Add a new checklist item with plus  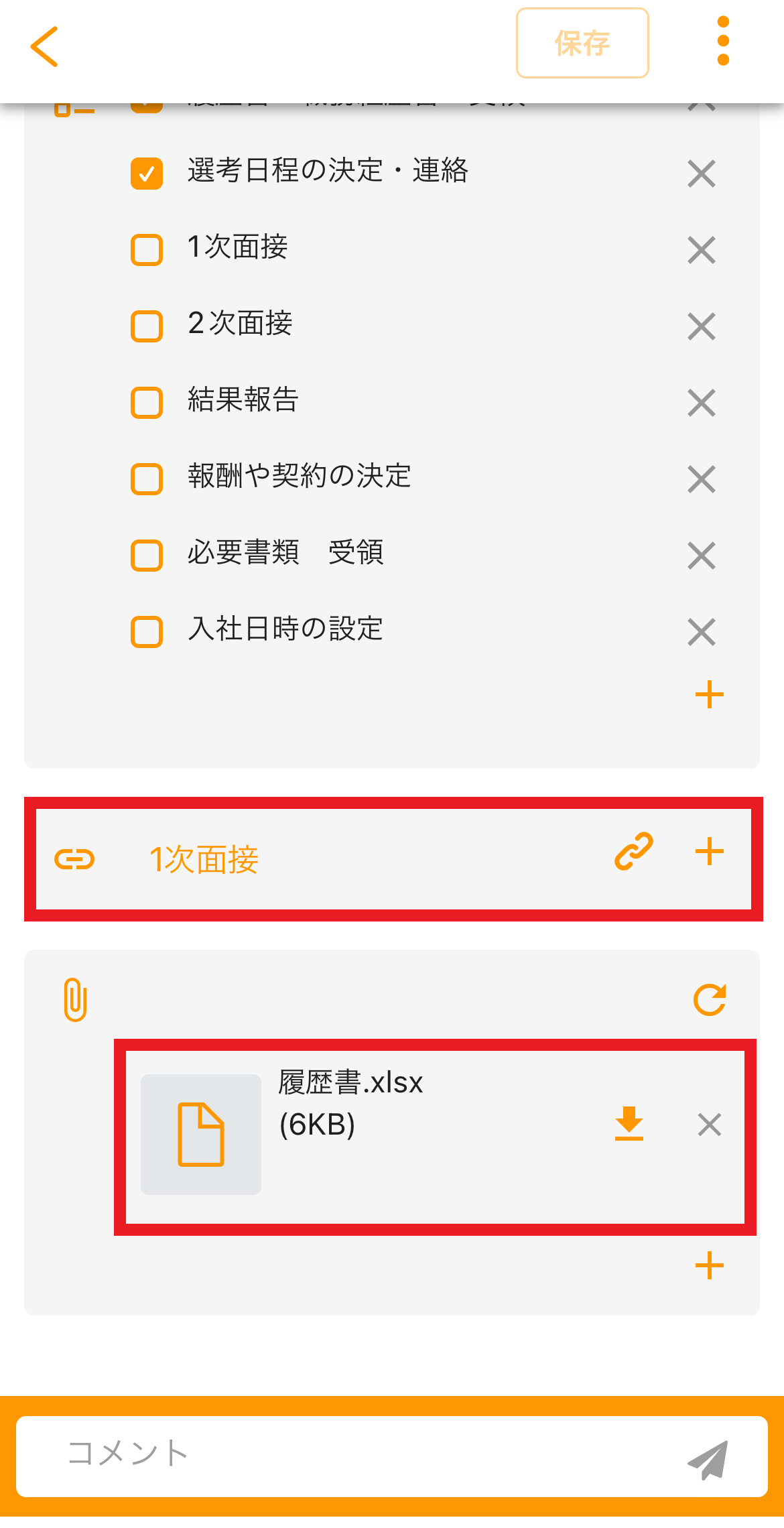(x=708, y=694)
